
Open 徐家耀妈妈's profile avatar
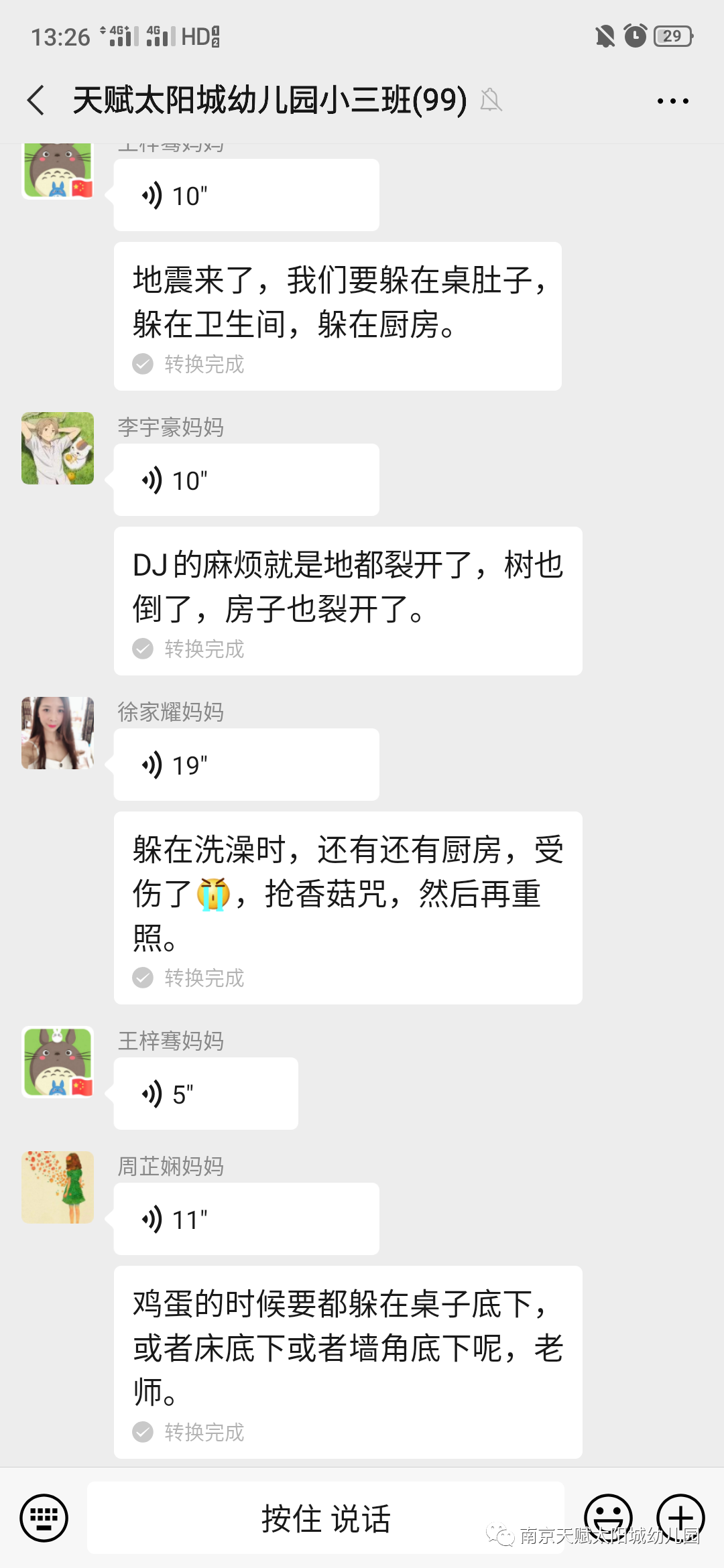[x=58, y=733]
